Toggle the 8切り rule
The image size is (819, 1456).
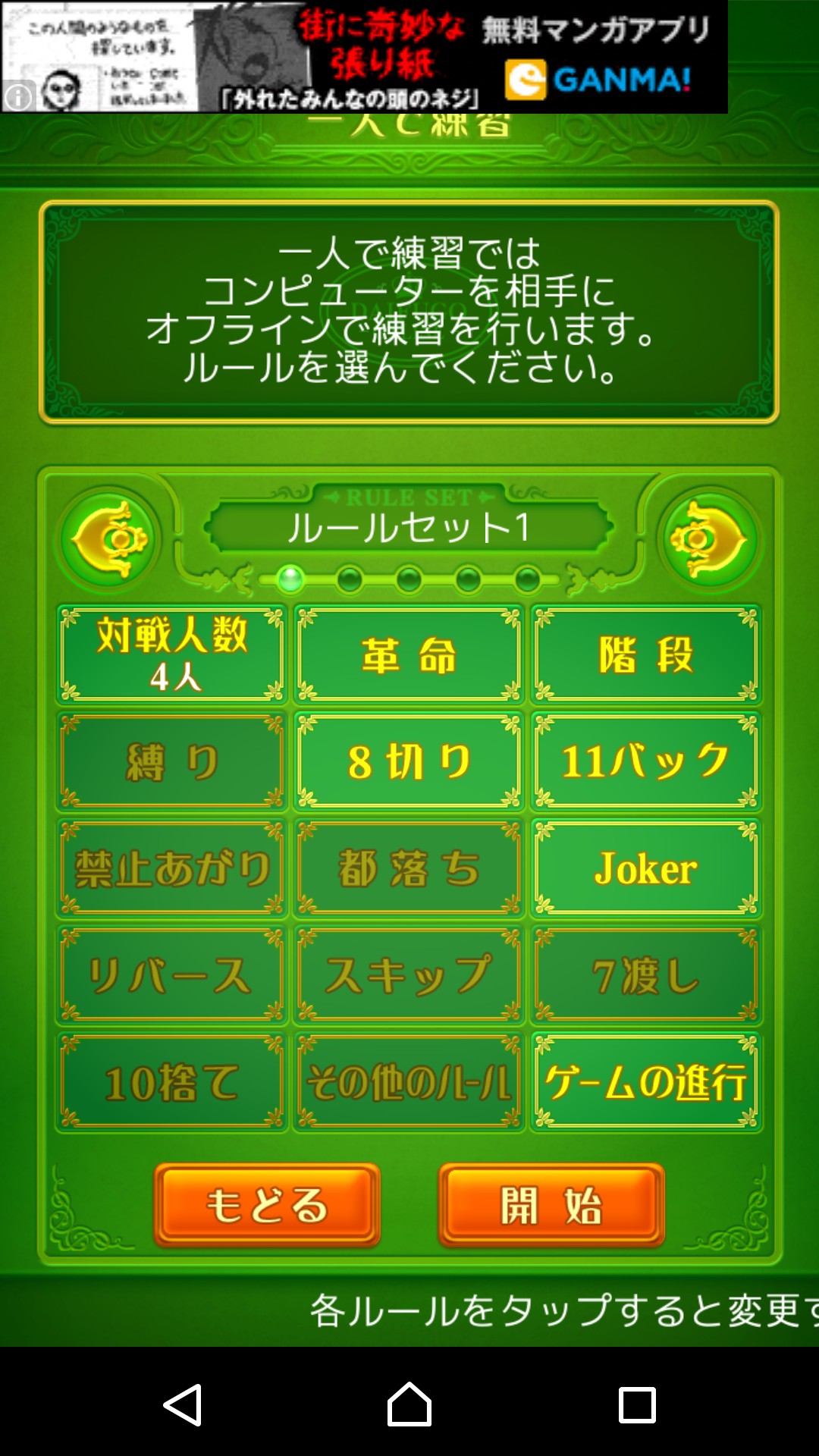(x=409, y=761)
